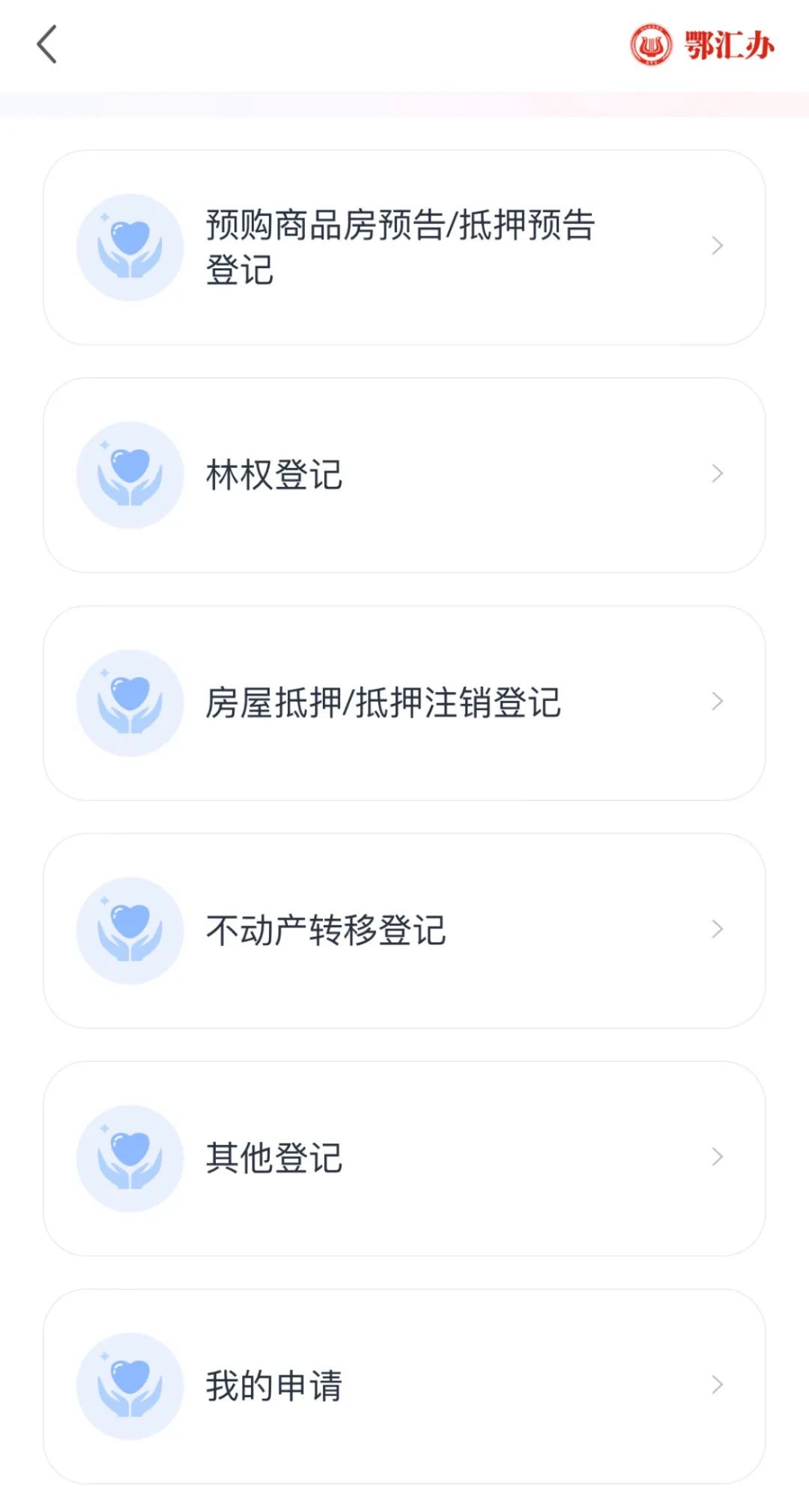Go back using the top-left arrow
The height and width of the screenshot is (1512, 809).
[47, 45]
